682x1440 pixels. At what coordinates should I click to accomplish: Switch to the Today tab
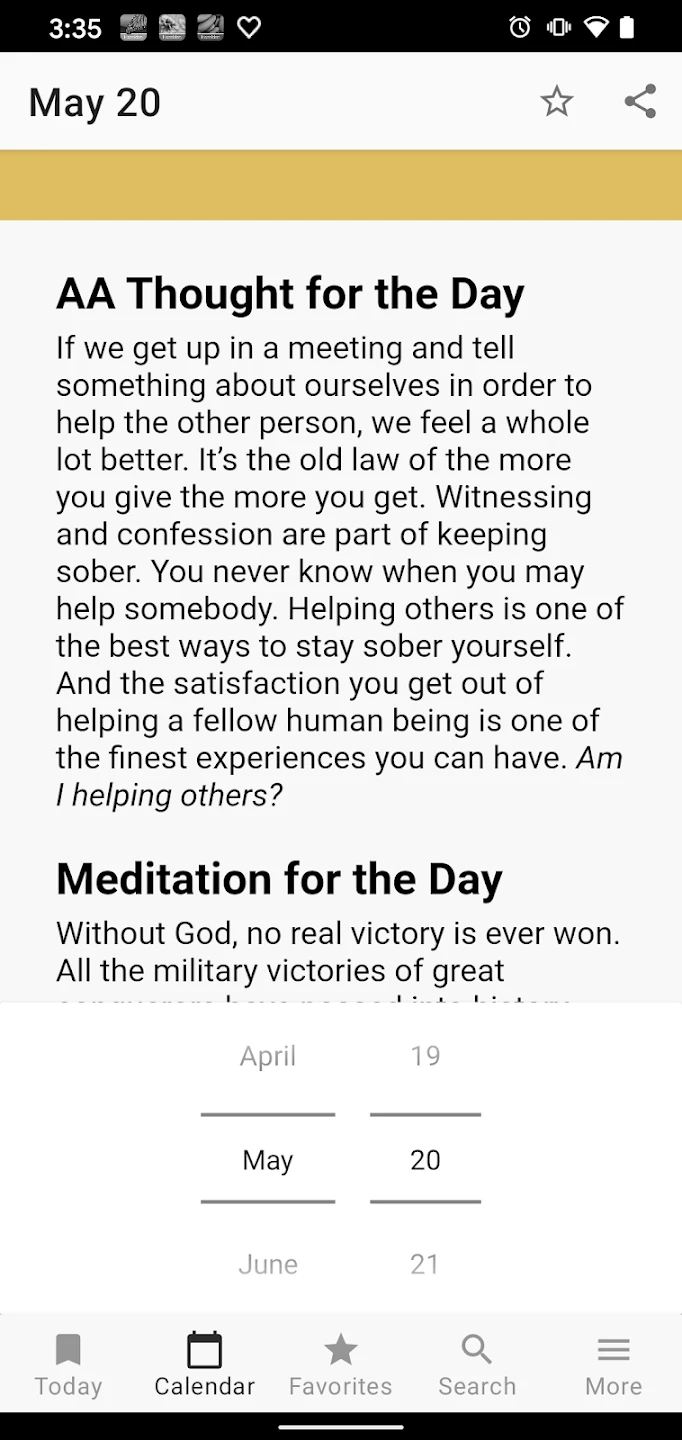click(68, 1364)
